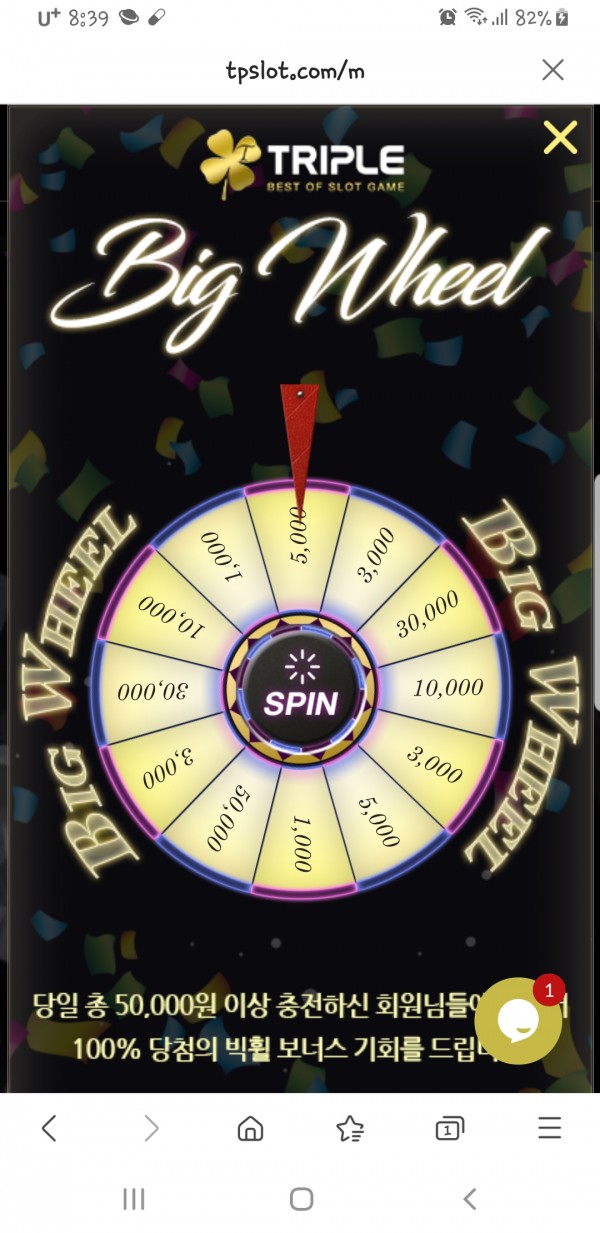Go to the browser home page

click(x=250, y=1129)
